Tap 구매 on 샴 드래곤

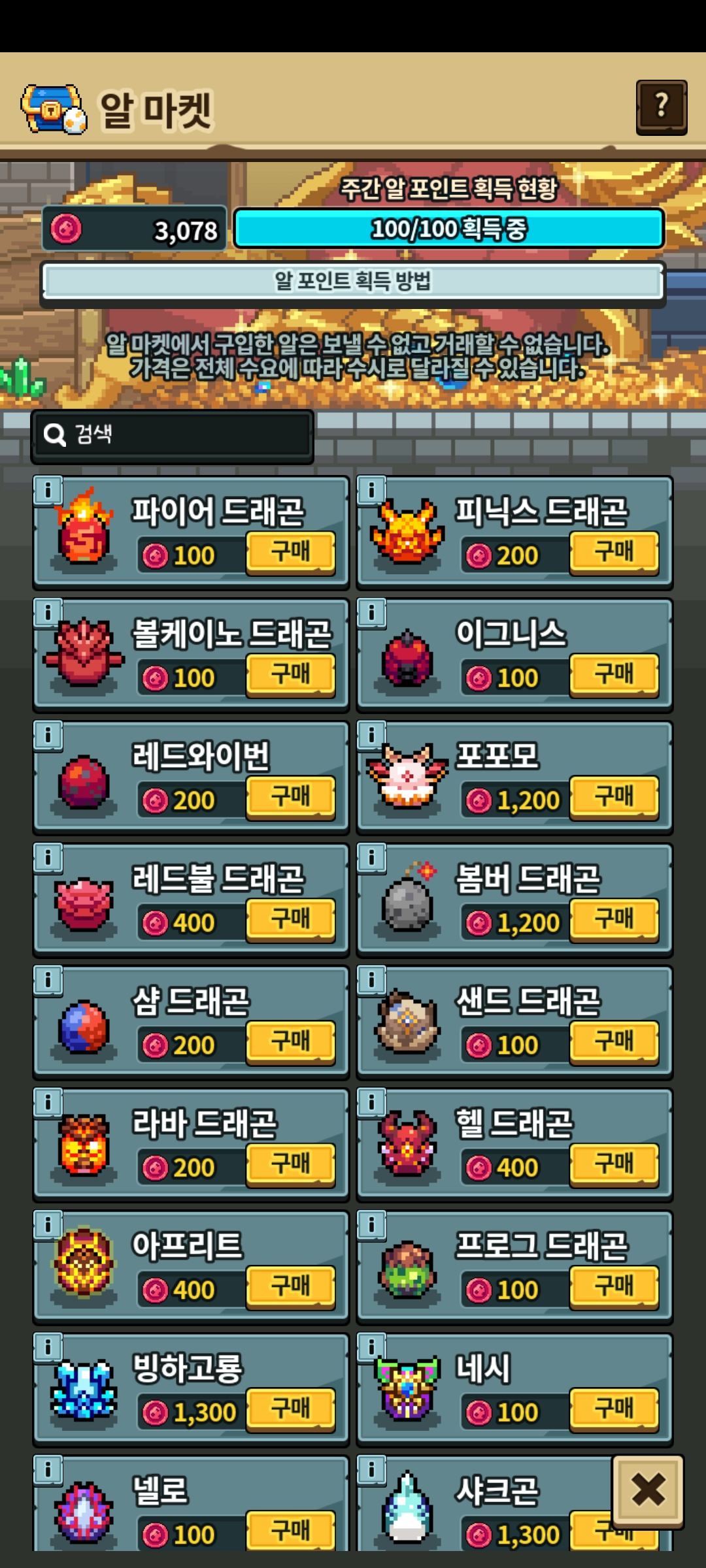[290, 1041]
